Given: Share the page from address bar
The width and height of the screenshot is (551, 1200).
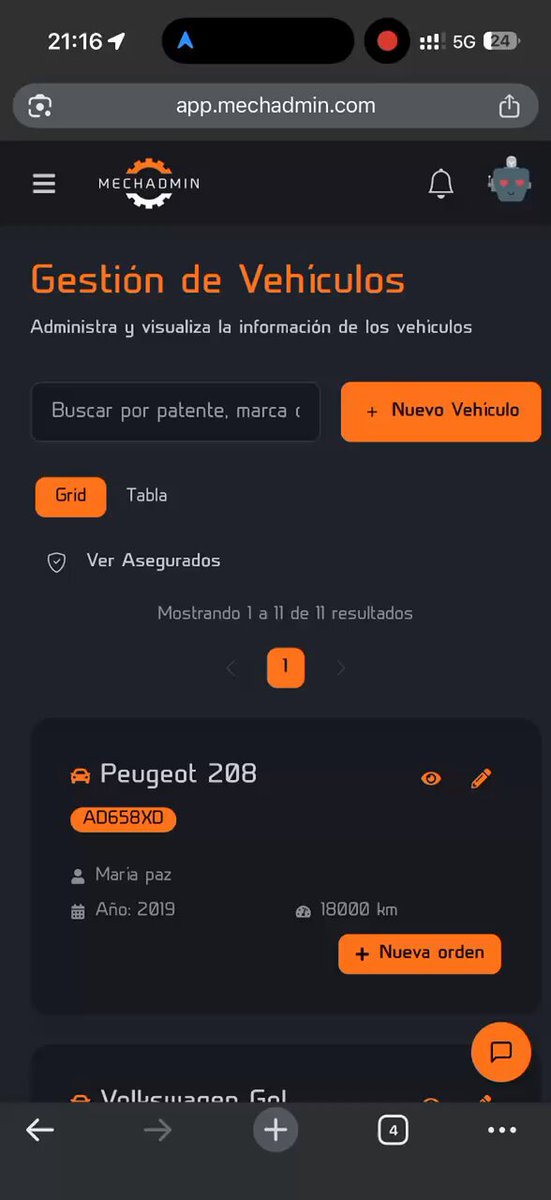Looking at the screenshot, I should click(509, 106).
